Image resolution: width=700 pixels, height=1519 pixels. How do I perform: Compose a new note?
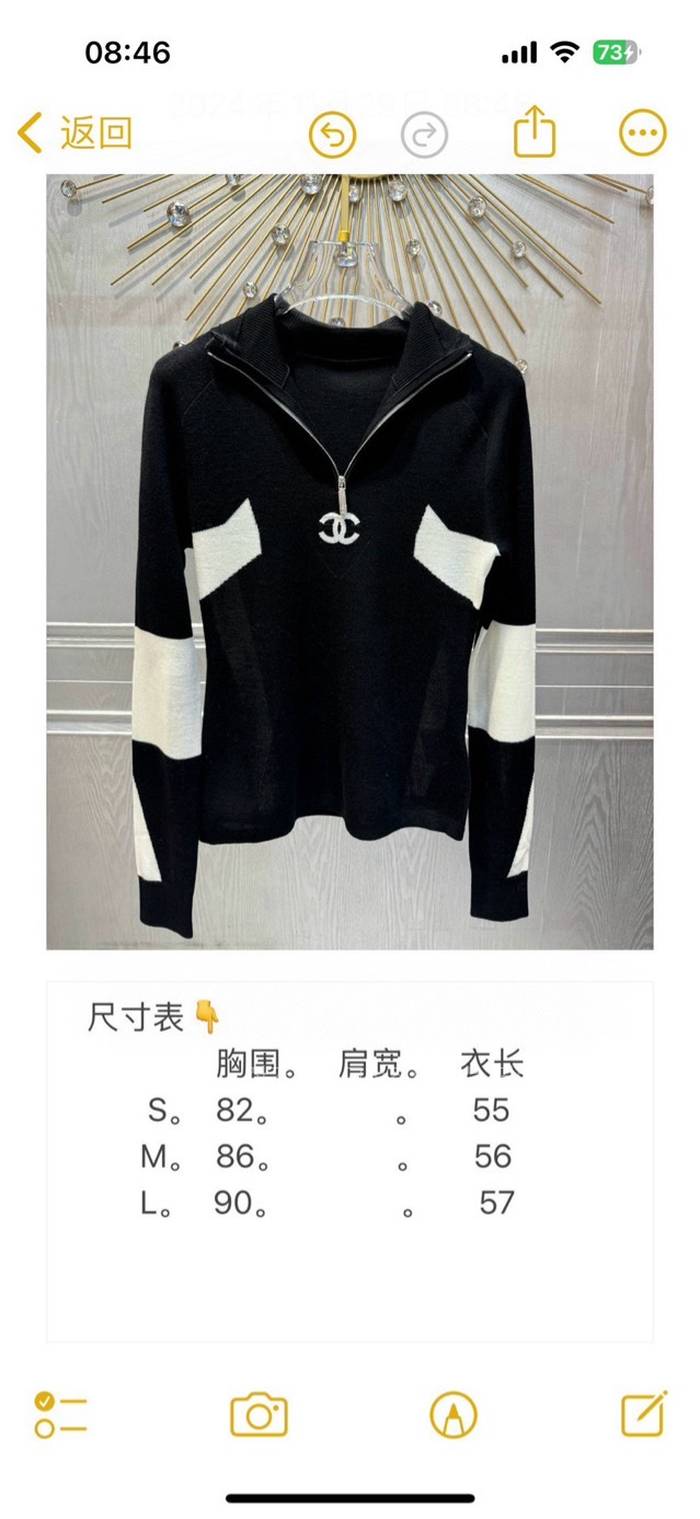(643, 1414)
